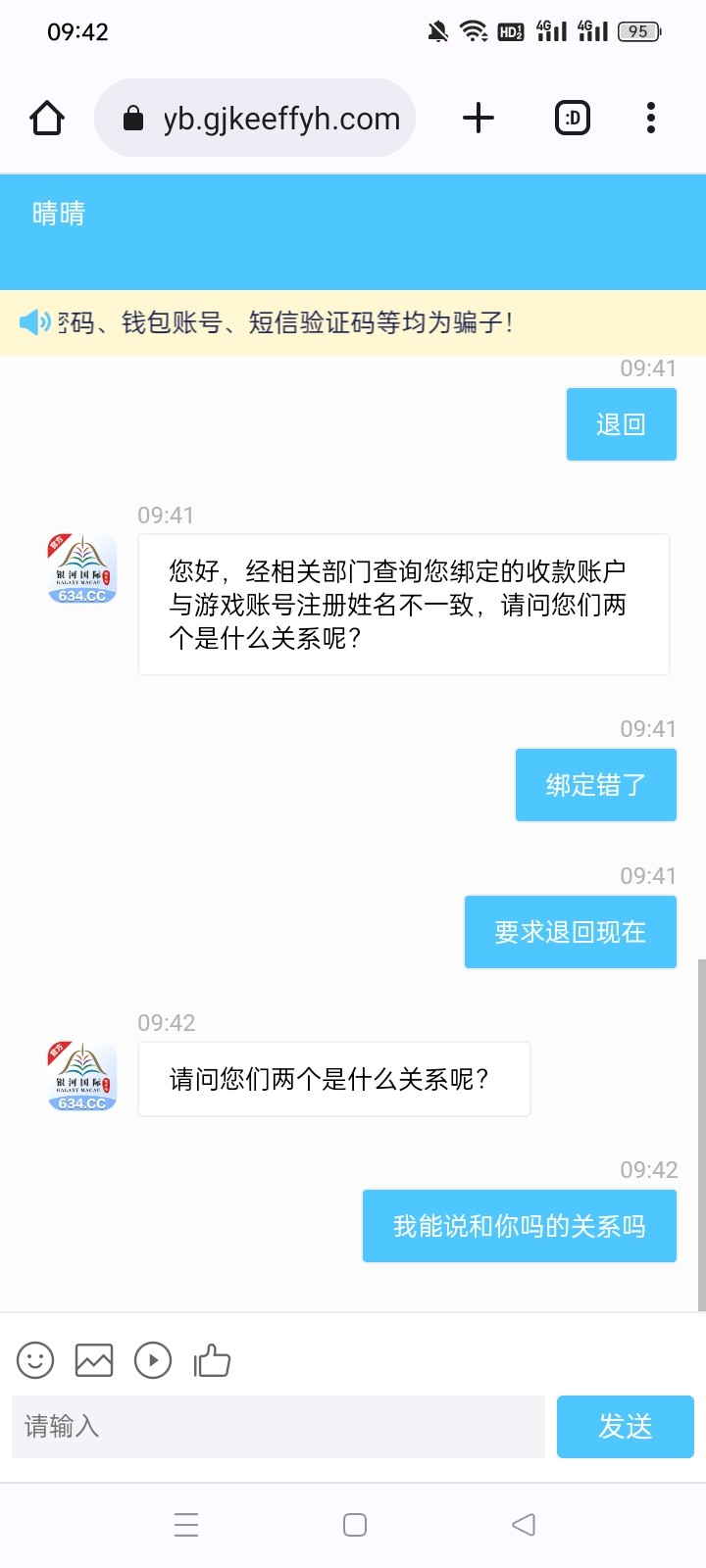The image size is (706, 1568).
Task: Tap the video play icon in chat toolbar
Action: pos(153,1360)
